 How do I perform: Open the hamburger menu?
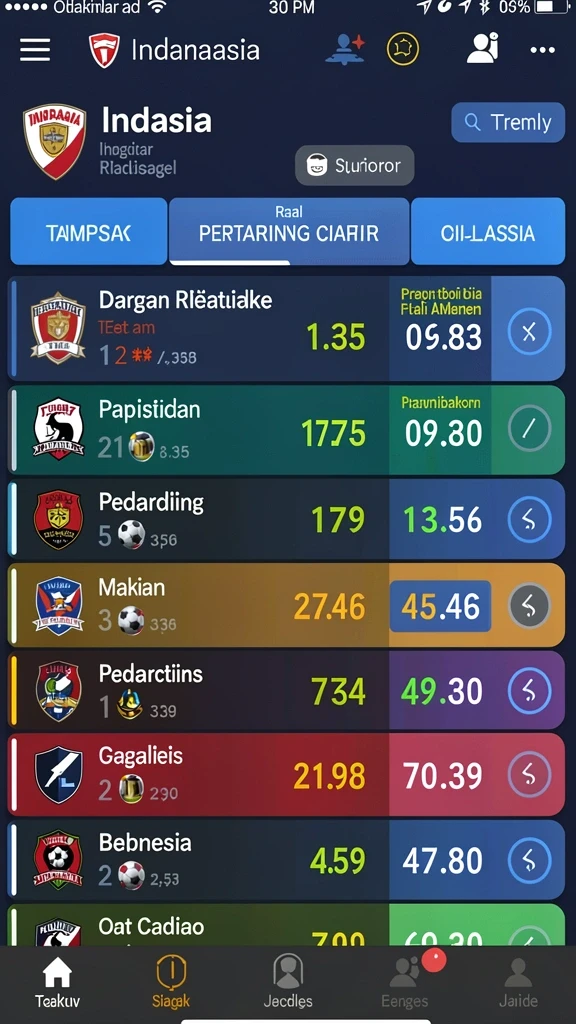pyautogui.click(x=35, y=50)
